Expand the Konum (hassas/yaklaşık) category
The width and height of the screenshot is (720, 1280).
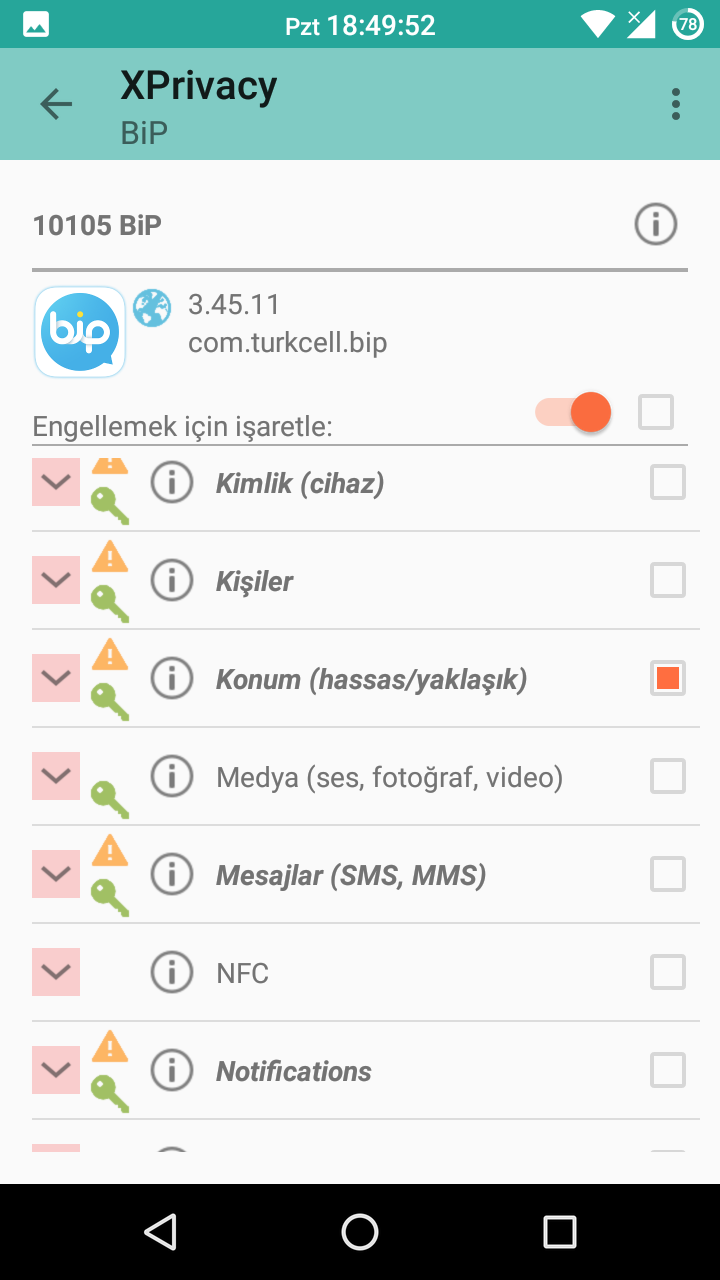pos(56,678)
